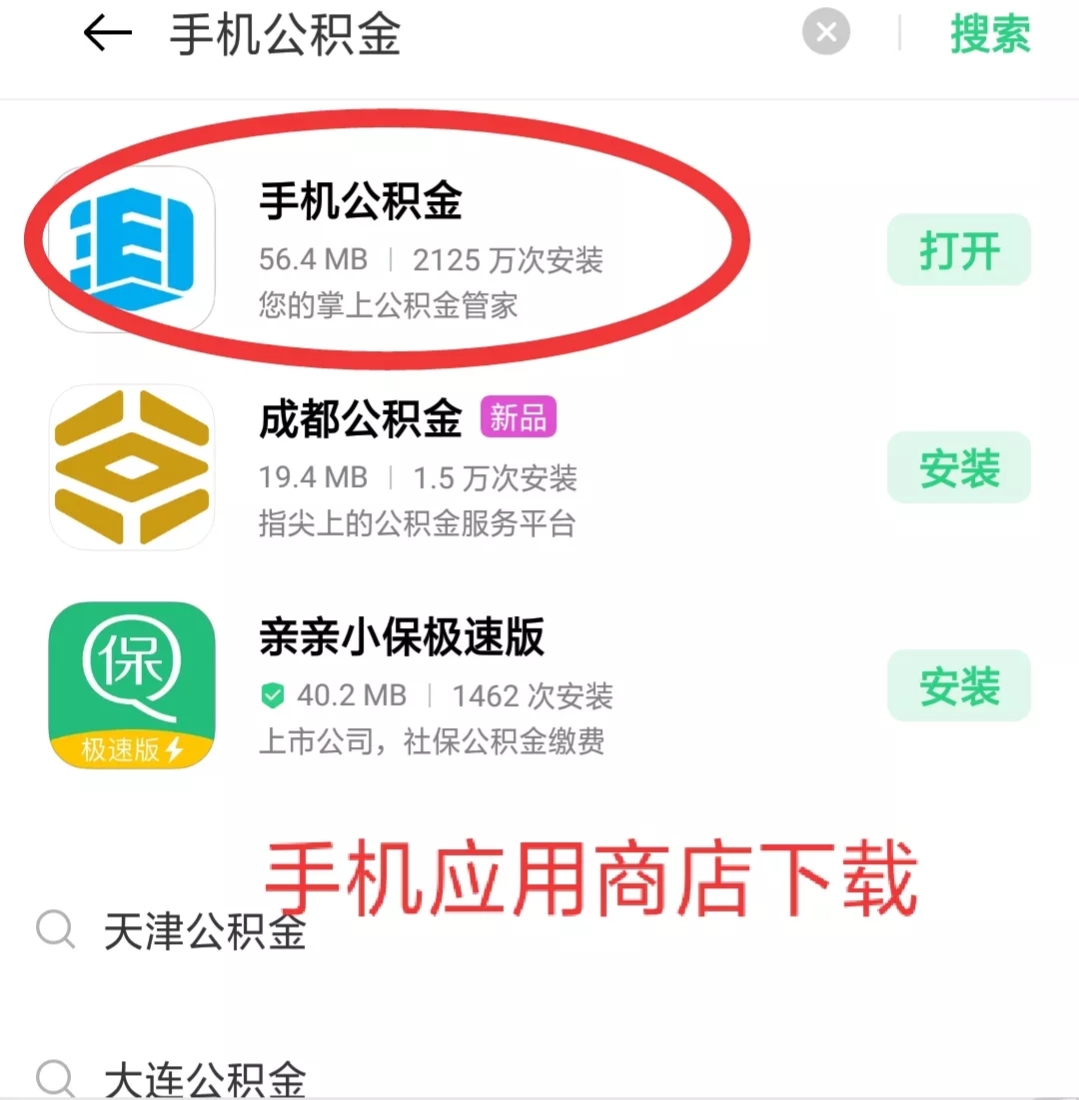Screen dimensions: 1079x1100
Task: Tap 打开 to launch 手机公积金
Action: pos(958,250)
